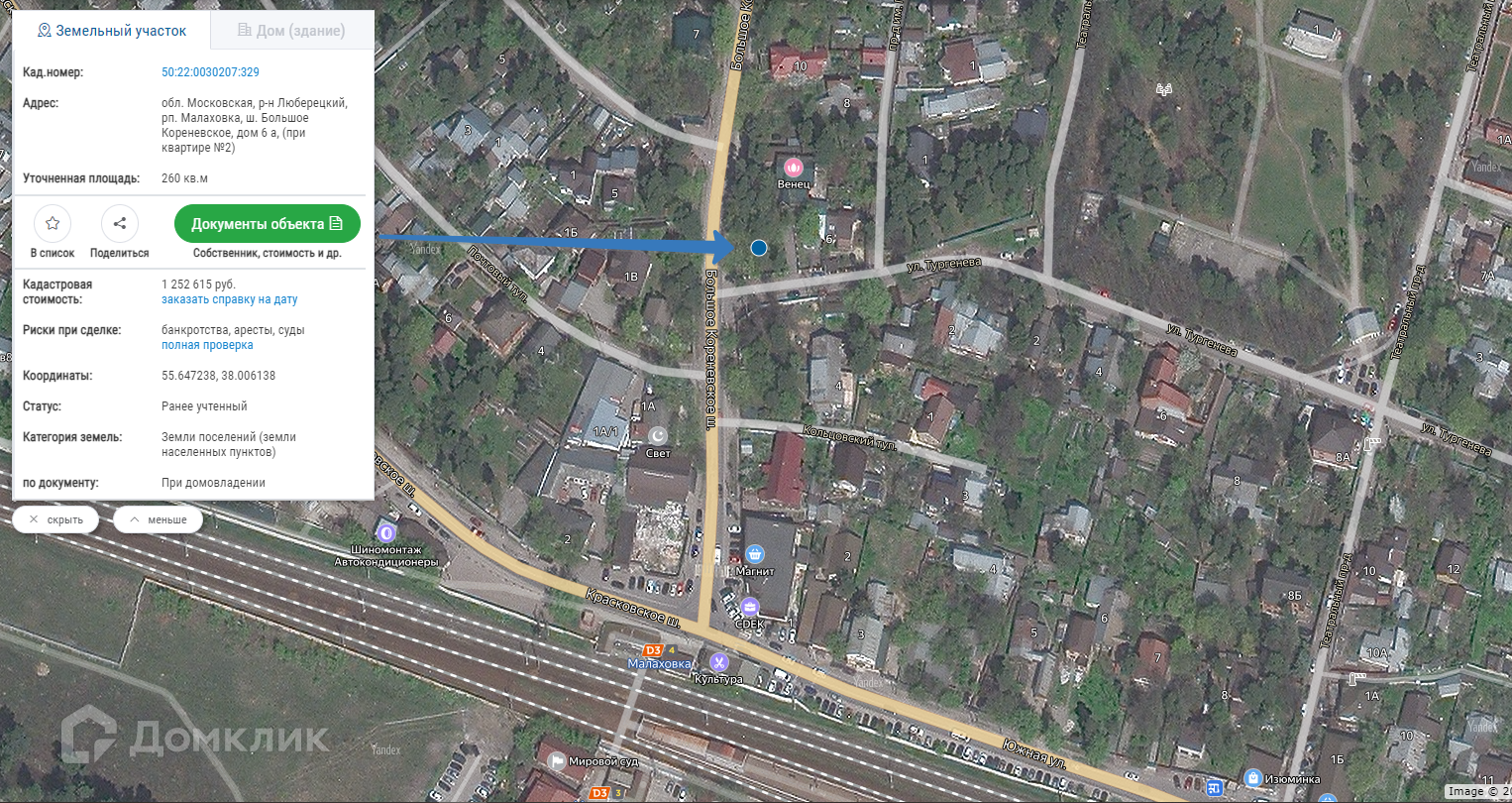The image size is (1512, 803).
Task: Open the Изюминка shop marker
Action: tap(1253, 778)
